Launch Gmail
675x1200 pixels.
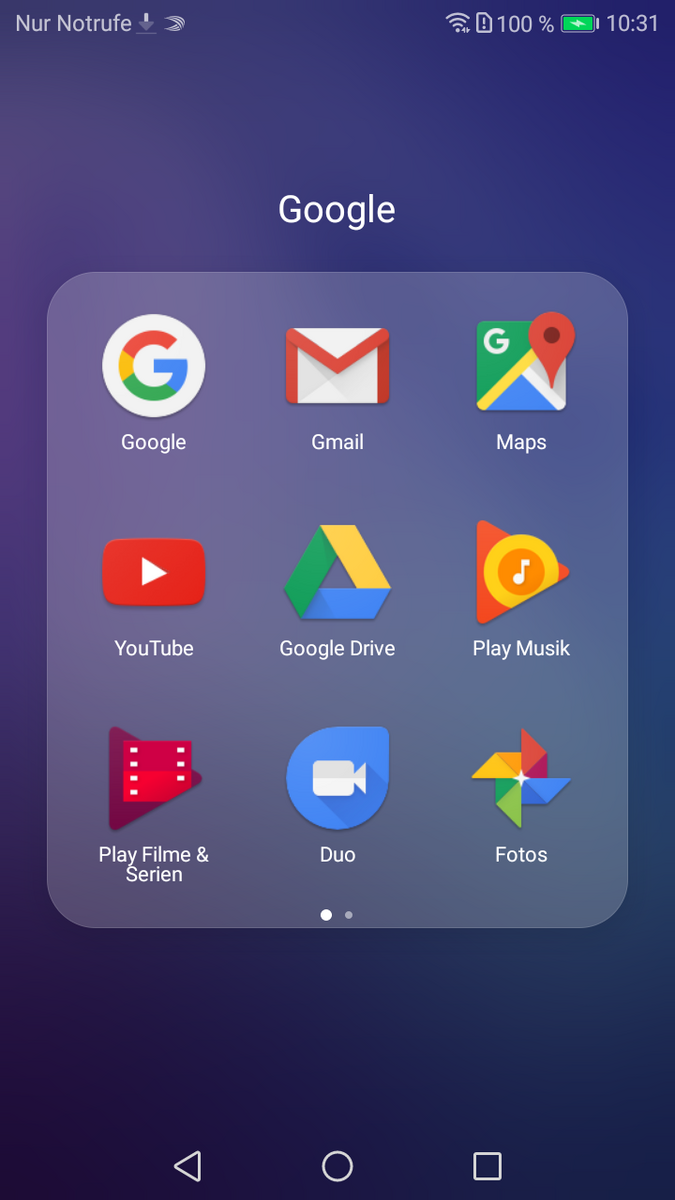(337, 366)
